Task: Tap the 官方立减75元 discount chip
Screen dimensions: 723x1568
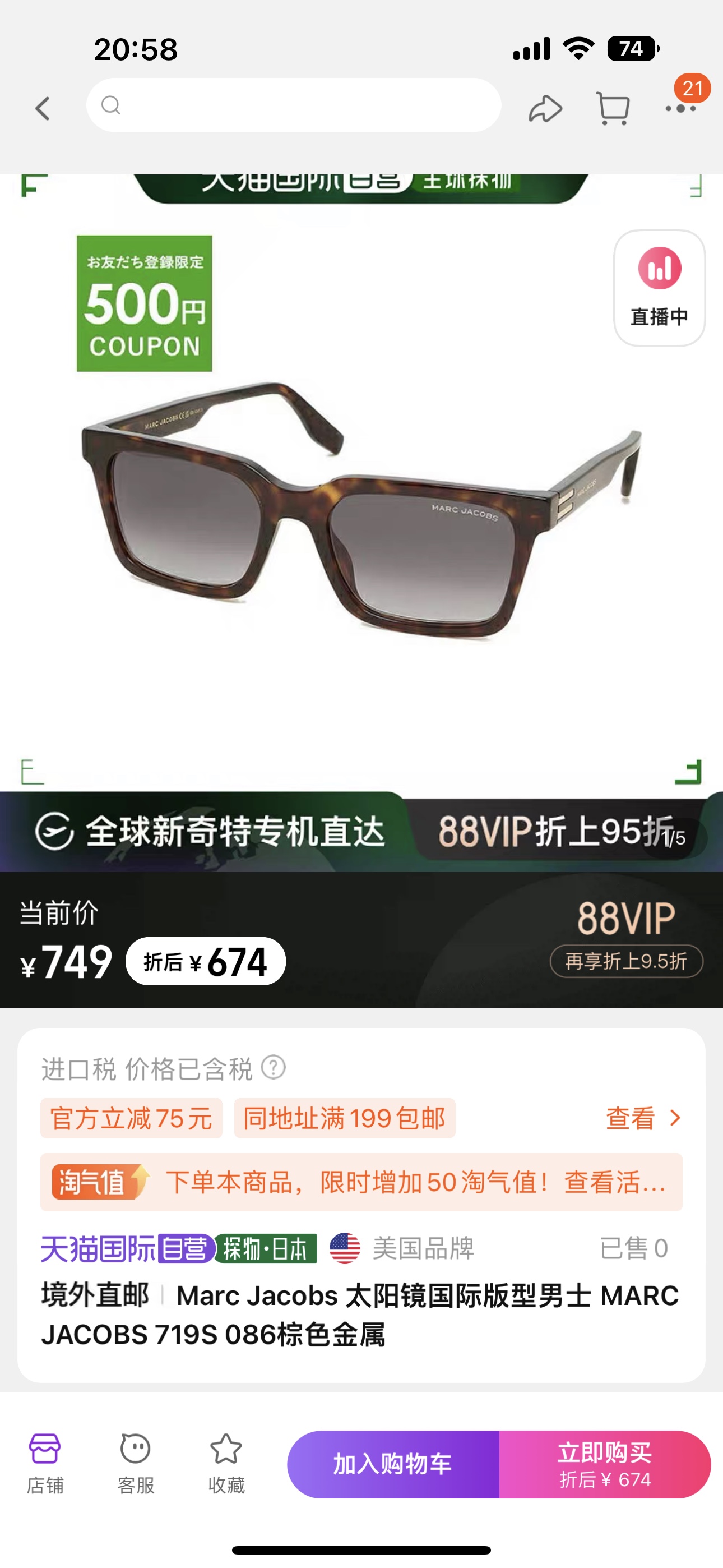Action: pyautogui.click(x=131, y=1118)
